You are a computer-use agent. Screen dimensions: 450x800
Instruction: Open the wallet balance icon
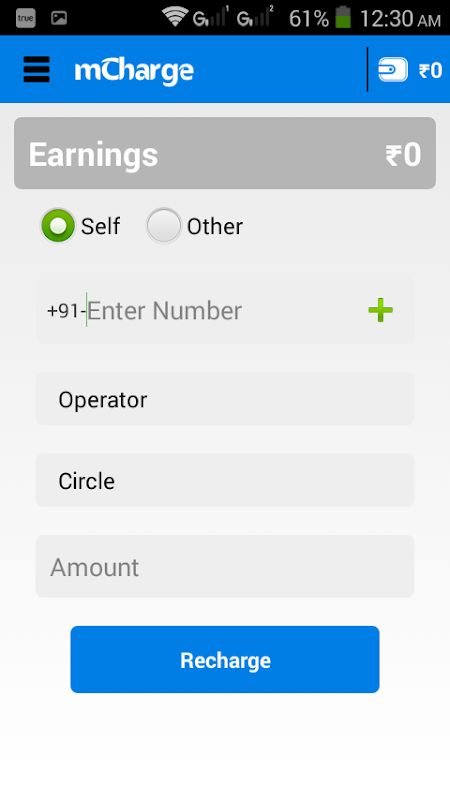(x=393, y=70)
